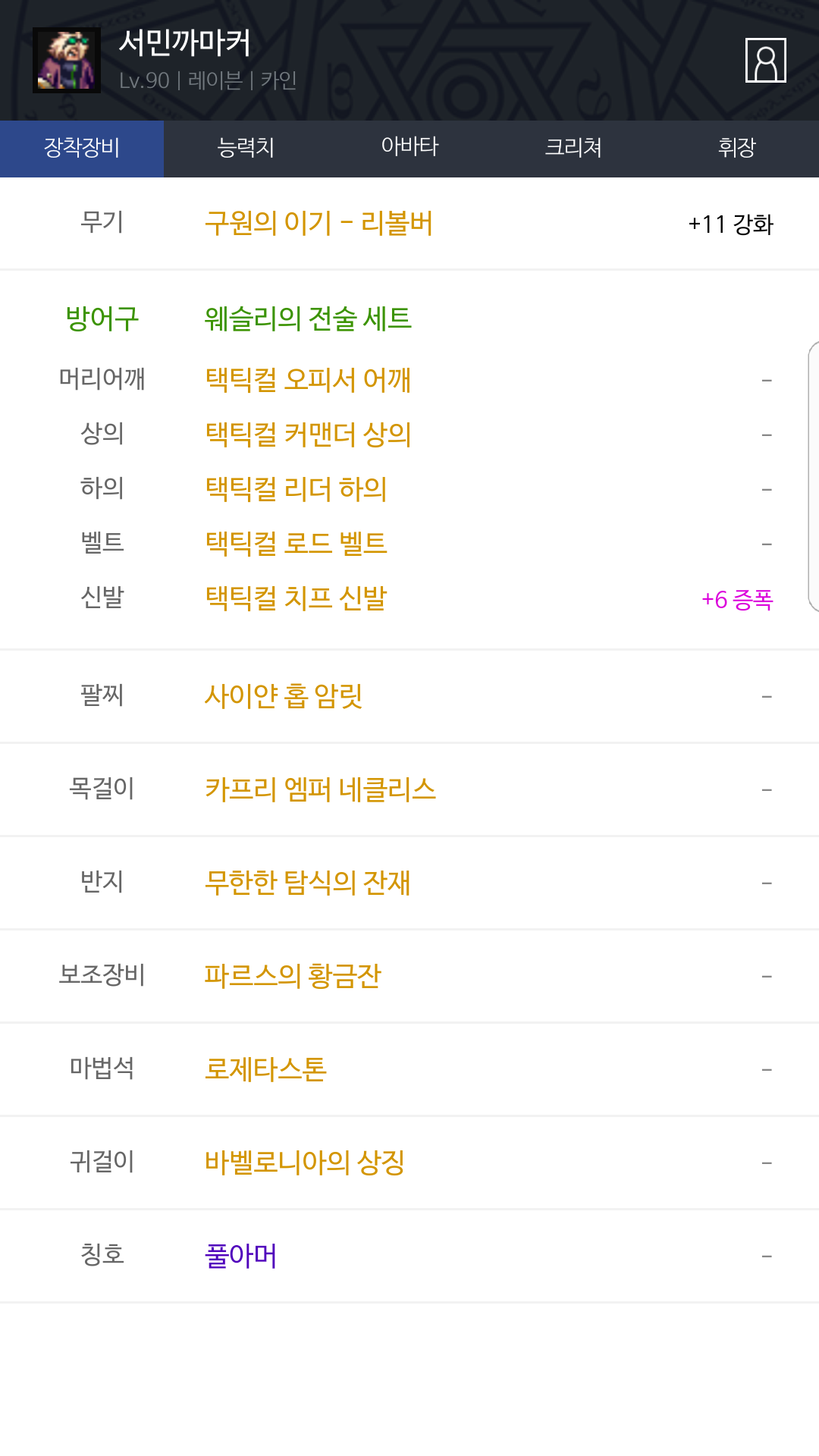Viewport: 819px width, 1456px height.
Task: Open 택틱컬 치프 신발 item
Action: coord(296,598)
